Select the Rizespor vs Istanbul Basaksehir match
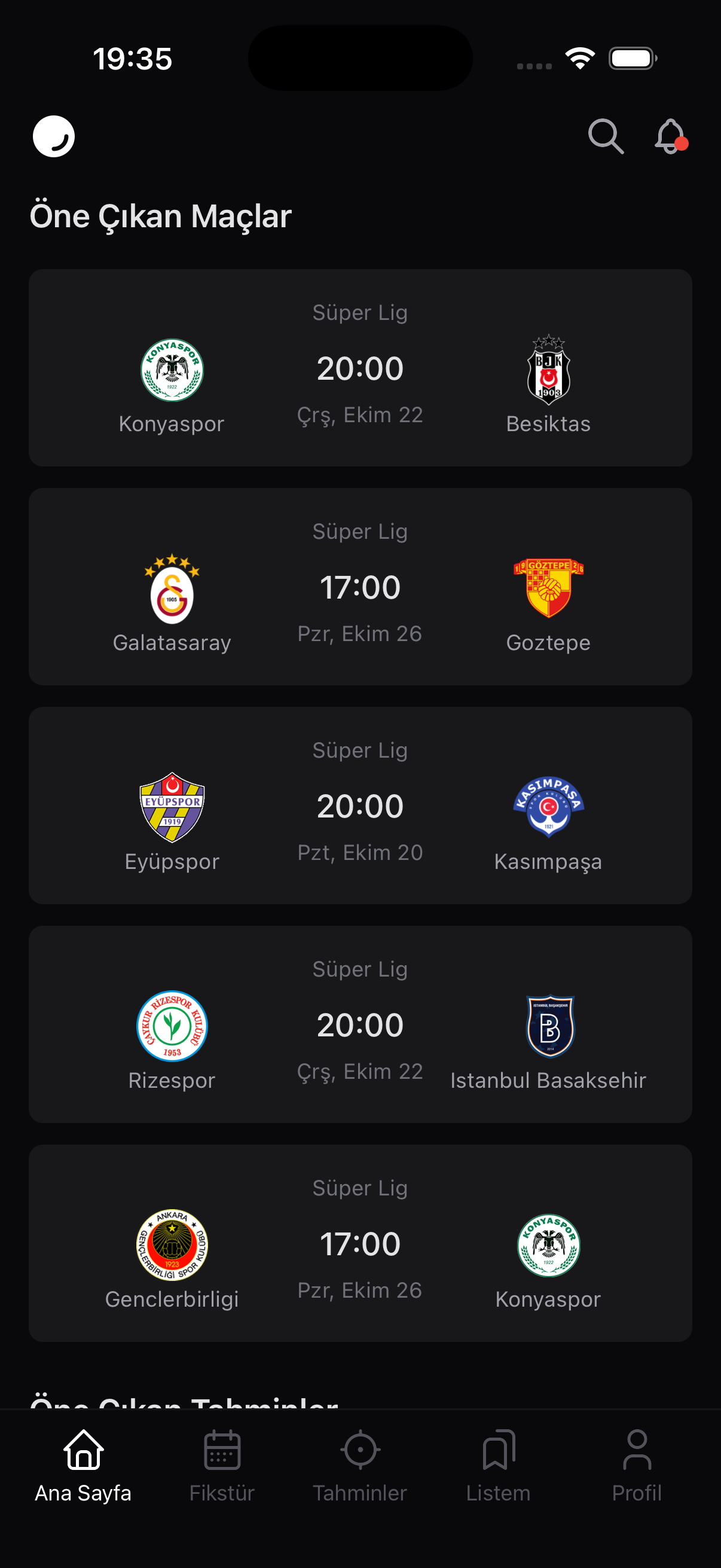 point(360,1024)
